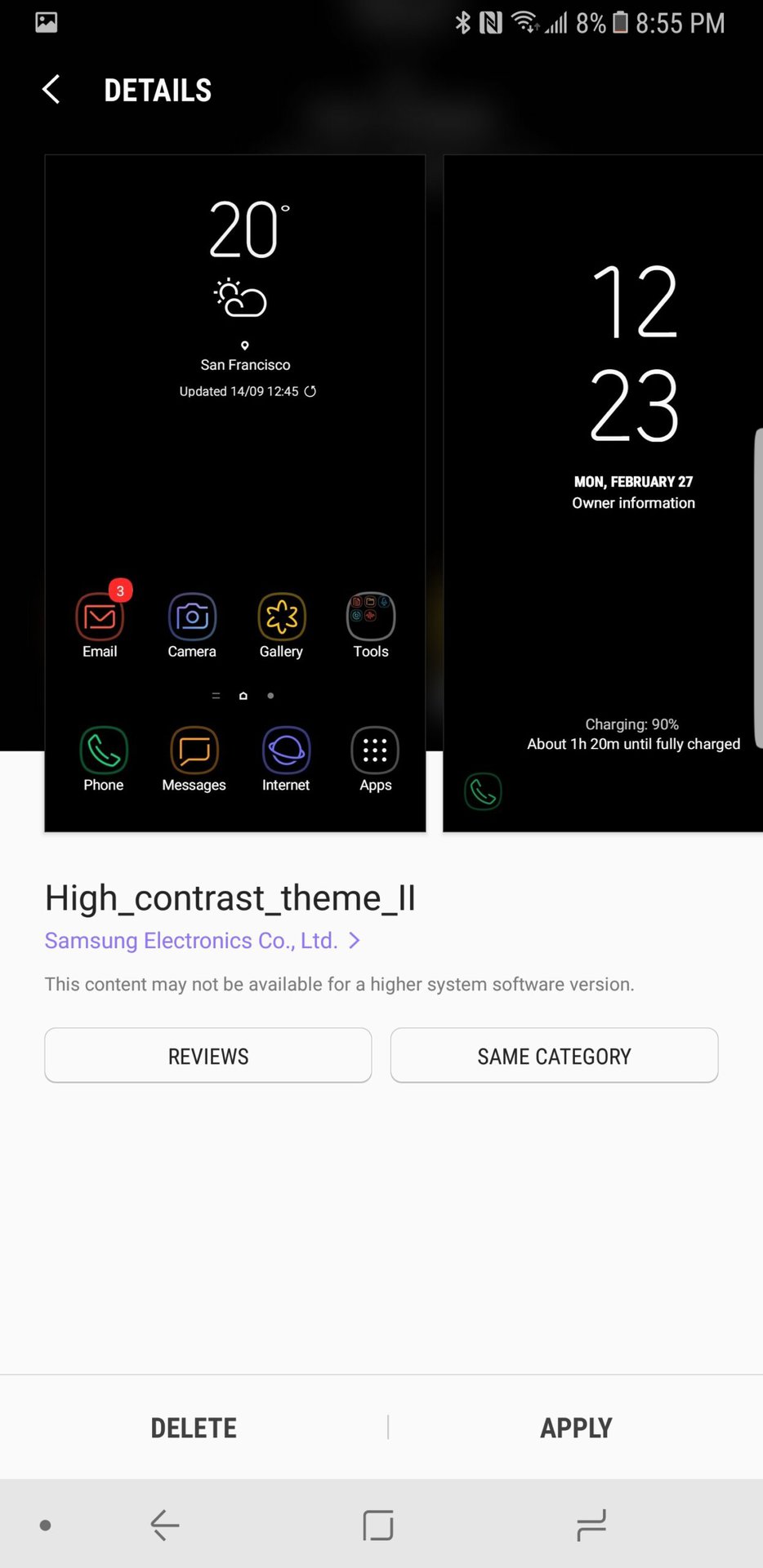This screenshot has height=1568, width=763.
Task: Apply the High_contrast_theme_II theme
Action: click(x=576, y=1428)
